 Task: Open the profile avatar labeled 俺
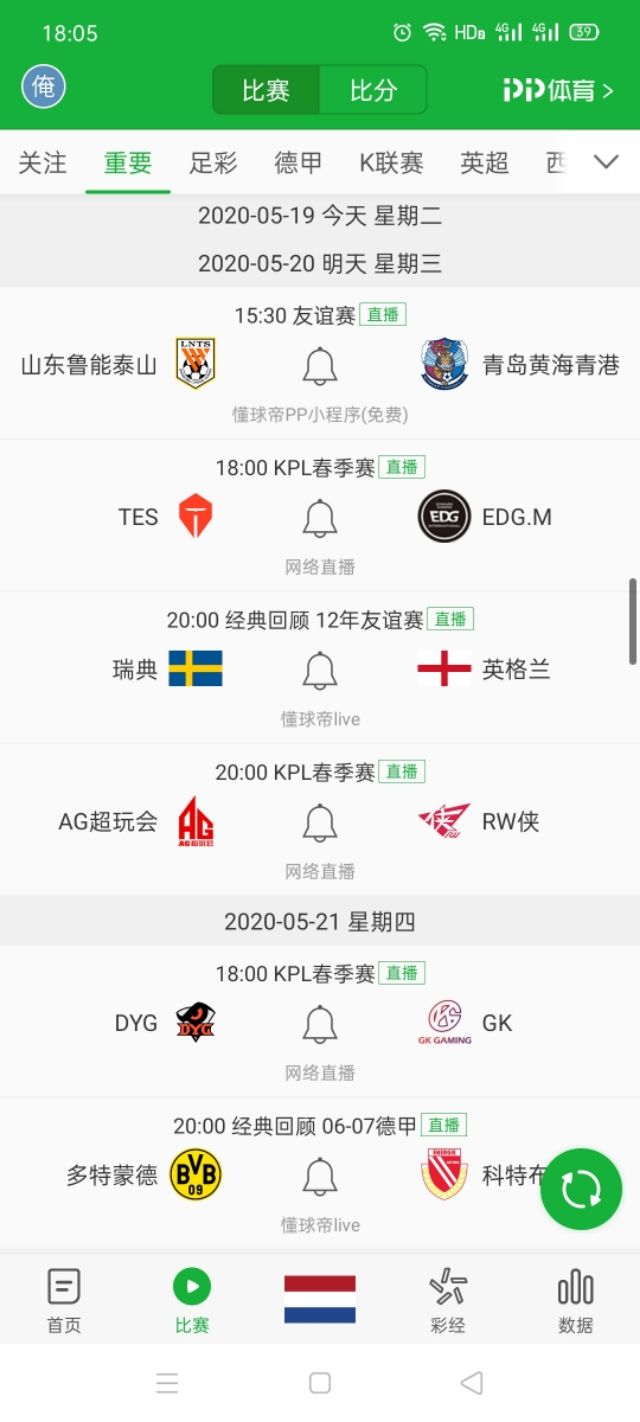click(43, 87)
